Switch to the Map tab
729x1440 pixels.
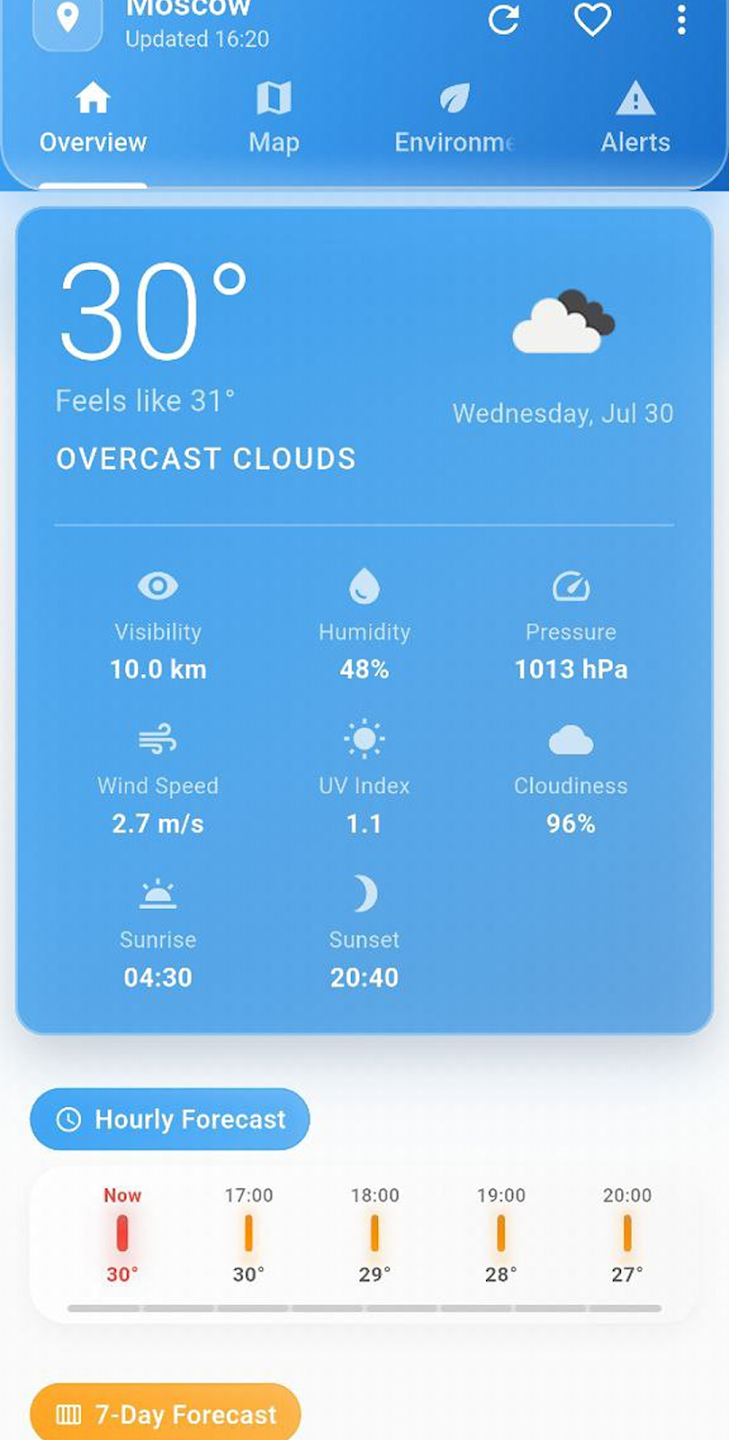274,120
